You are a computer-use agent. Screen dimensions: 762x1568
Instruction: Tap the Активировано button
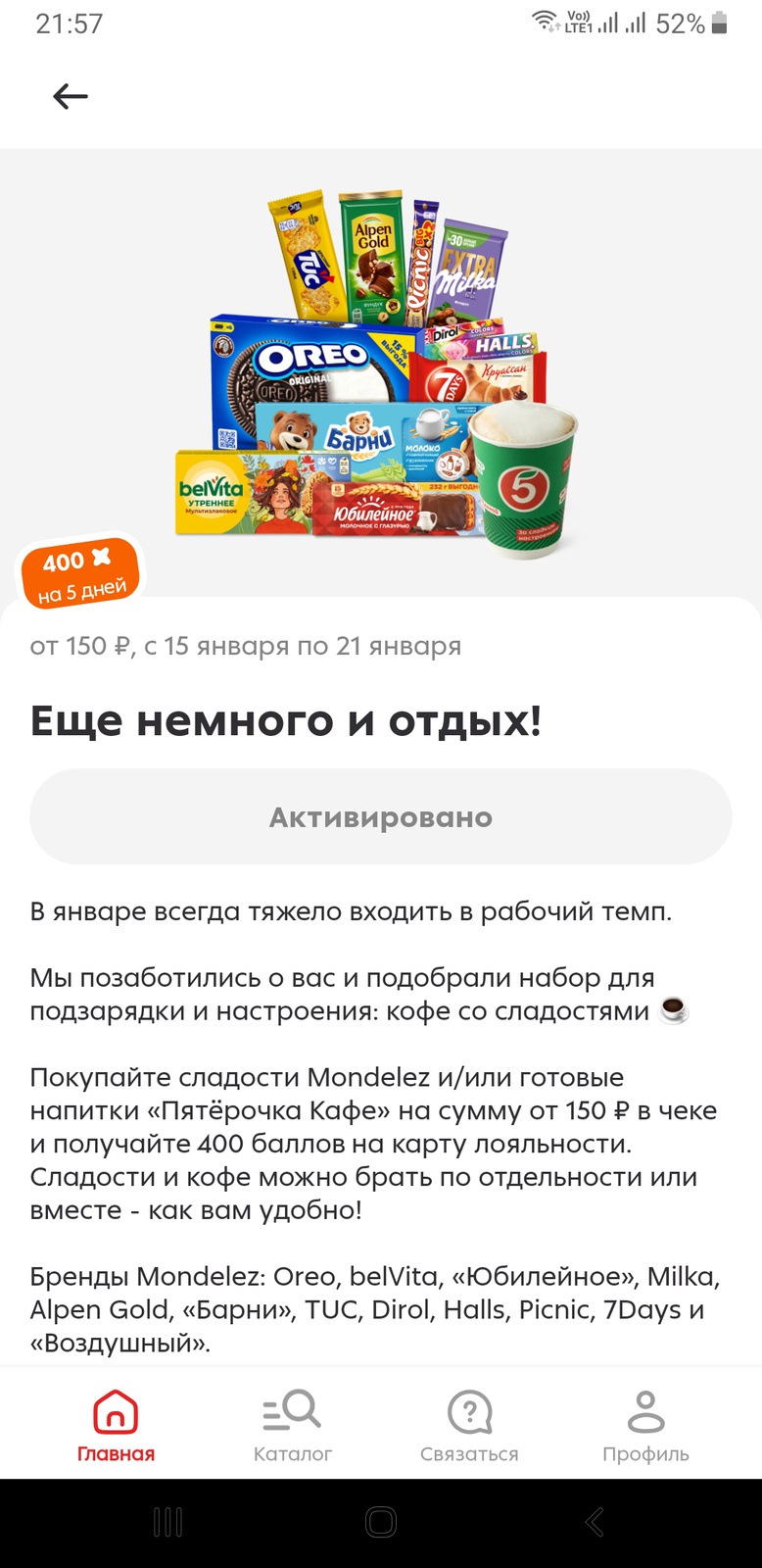point(381,816)
